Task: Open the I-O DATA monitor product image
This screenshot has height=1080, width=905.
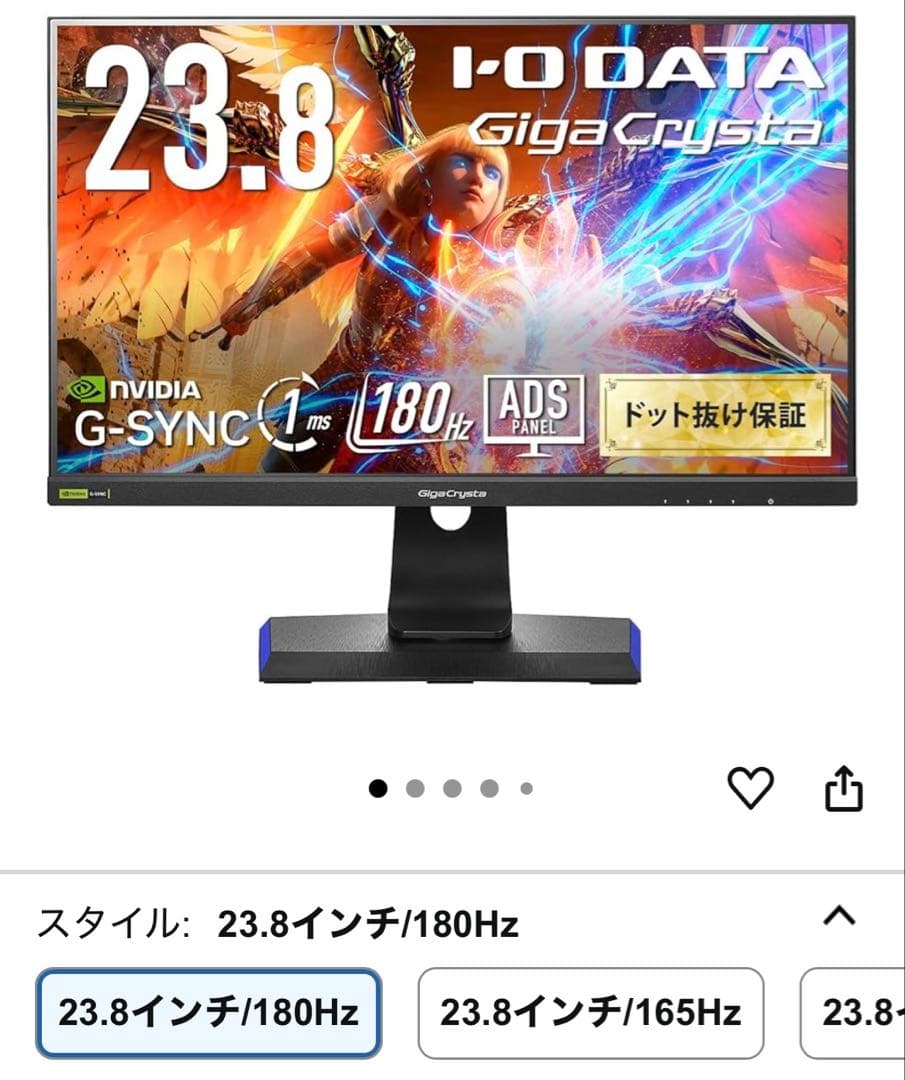Action: (452, 350)
